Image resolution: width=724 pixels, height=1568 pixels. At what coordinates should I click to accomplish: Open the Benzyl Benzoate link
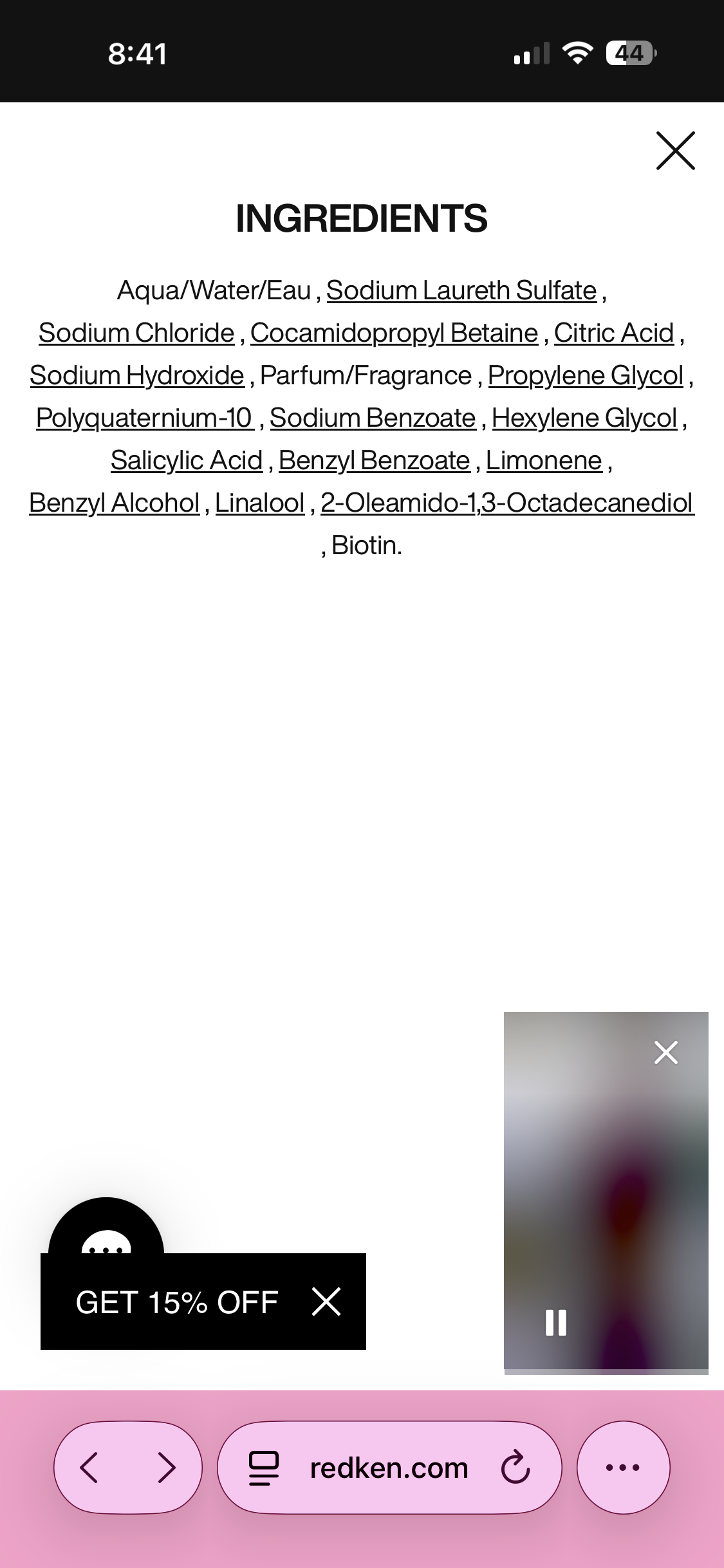(375, 461)
